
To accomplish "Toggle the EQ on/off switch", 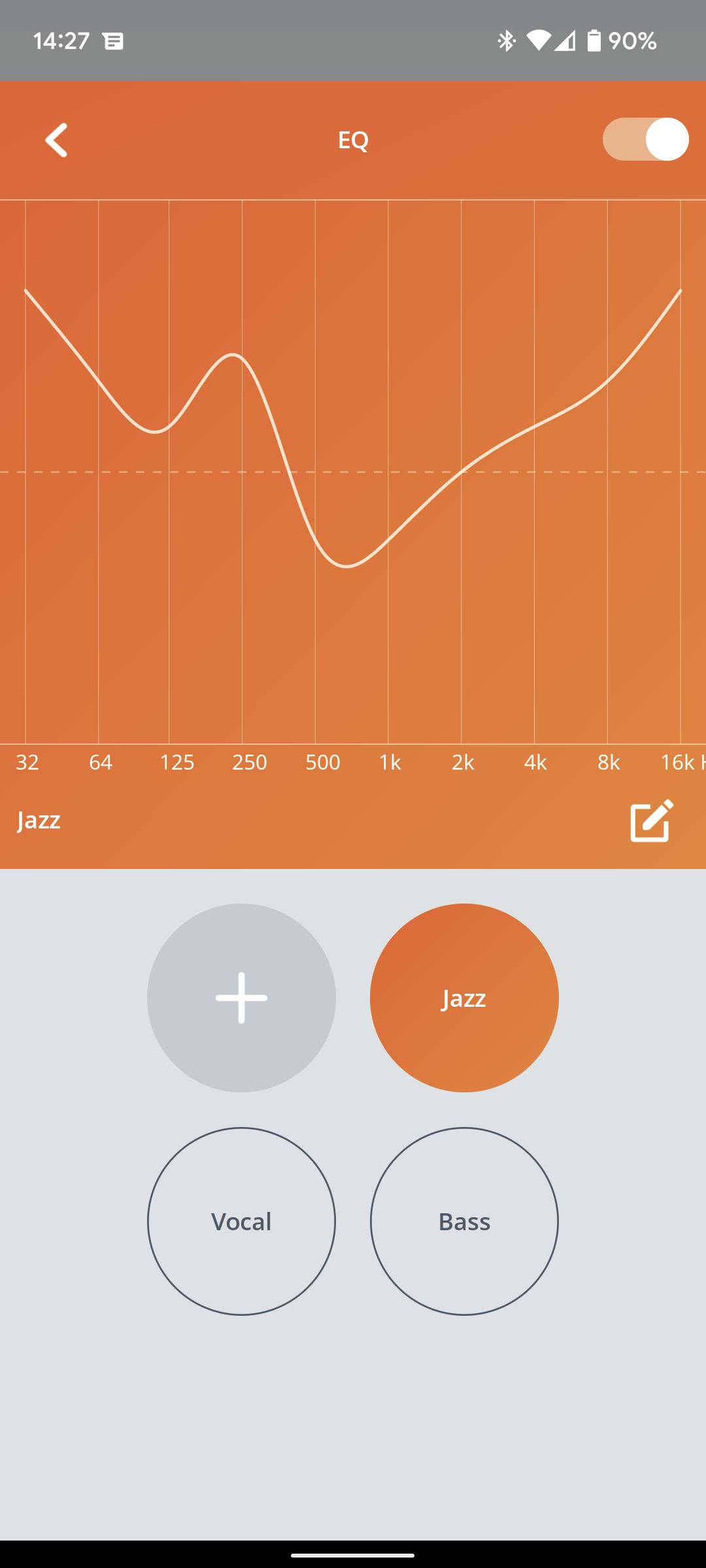I will 645,139.
